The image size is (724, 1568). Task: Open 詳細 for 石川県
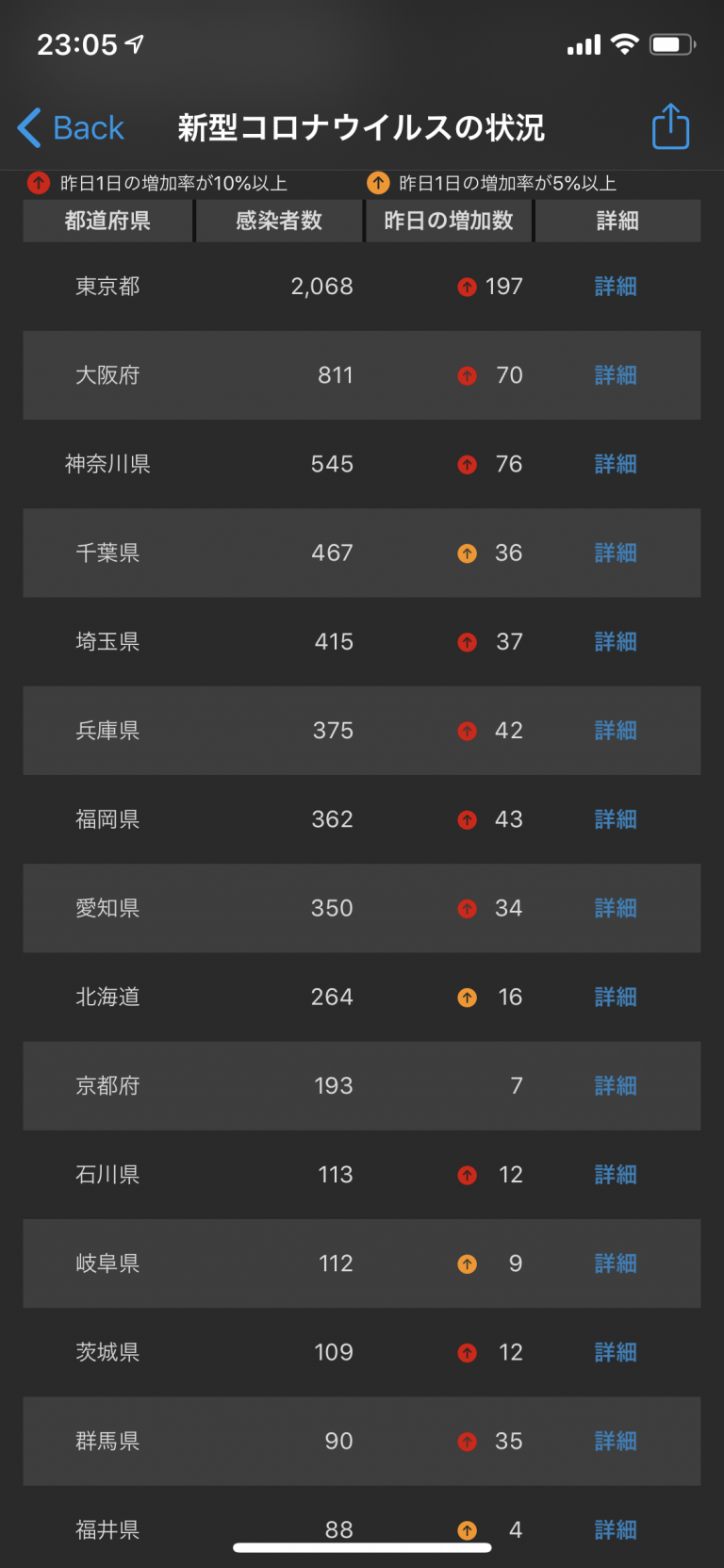click(616, 1175)
